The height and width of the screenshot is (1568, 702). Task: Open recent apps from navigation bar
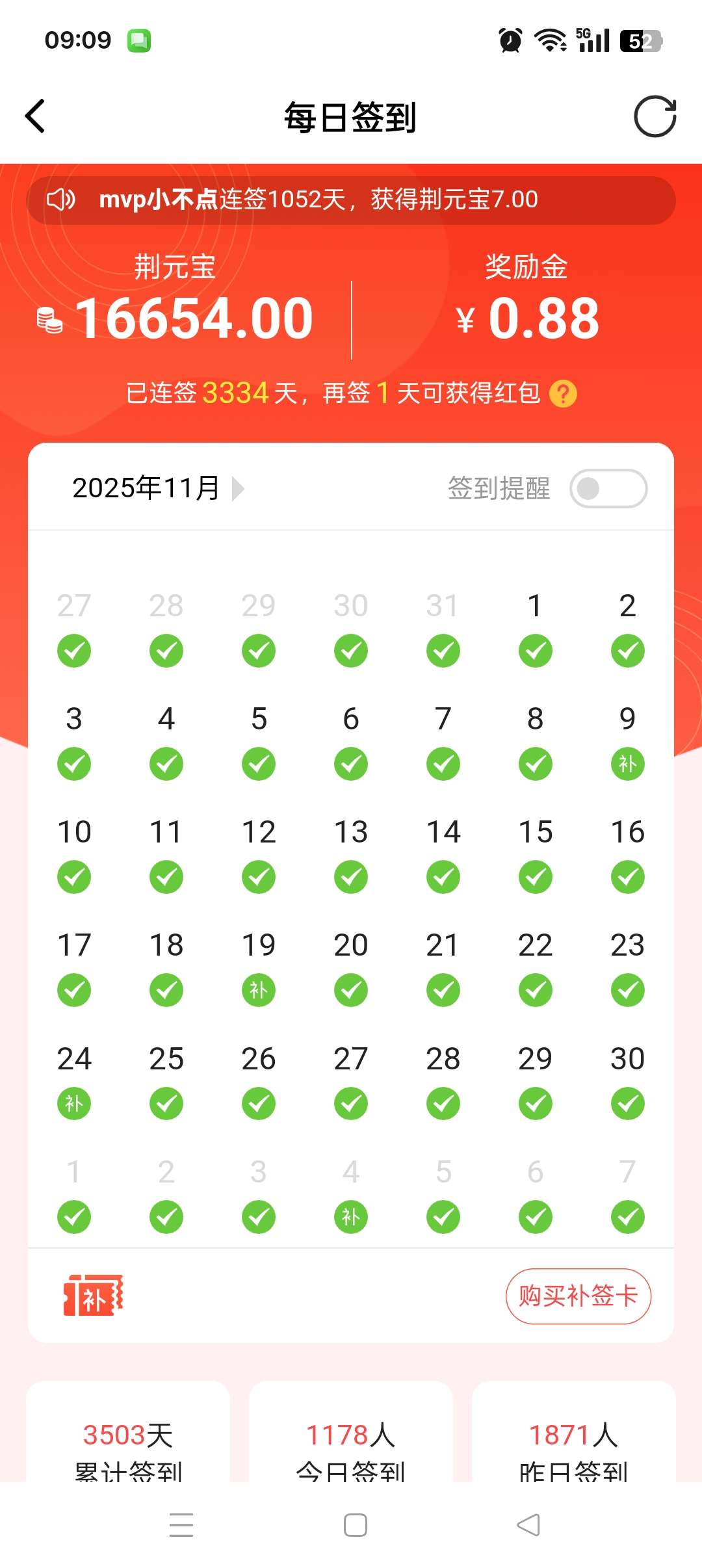(x=181, y=1525)
